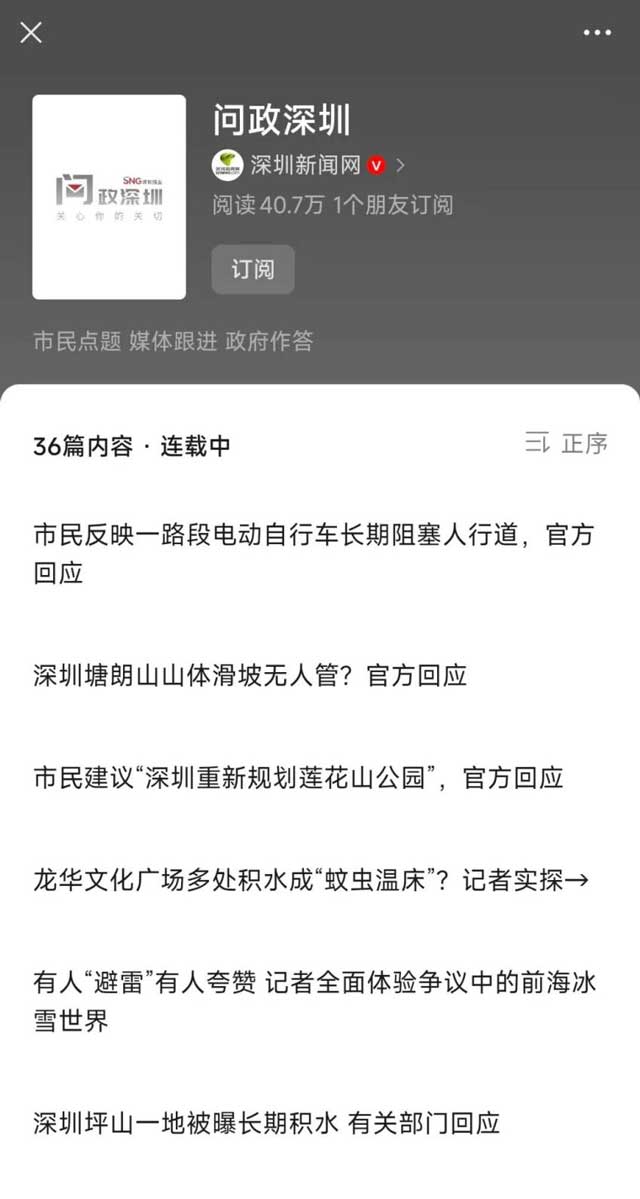The width and height of the screenshot is (640, 1199).
Task: Subscribe with the 订阅 button
Action: (x=253, y=269)
